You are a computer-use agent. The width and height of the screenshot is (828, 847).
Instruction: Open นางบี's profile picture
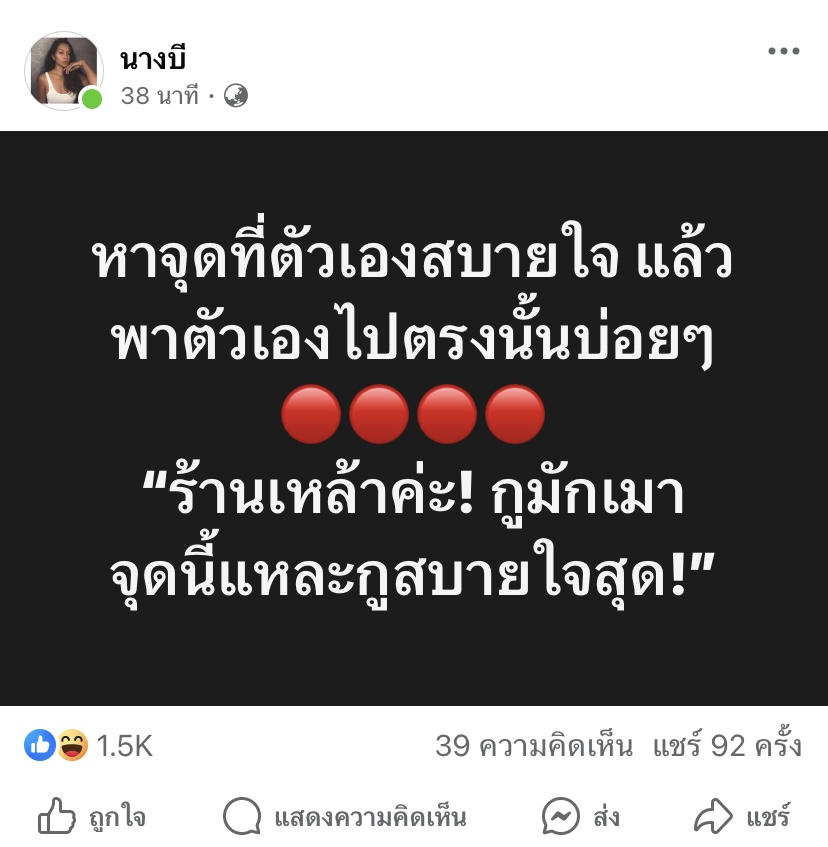64,70
